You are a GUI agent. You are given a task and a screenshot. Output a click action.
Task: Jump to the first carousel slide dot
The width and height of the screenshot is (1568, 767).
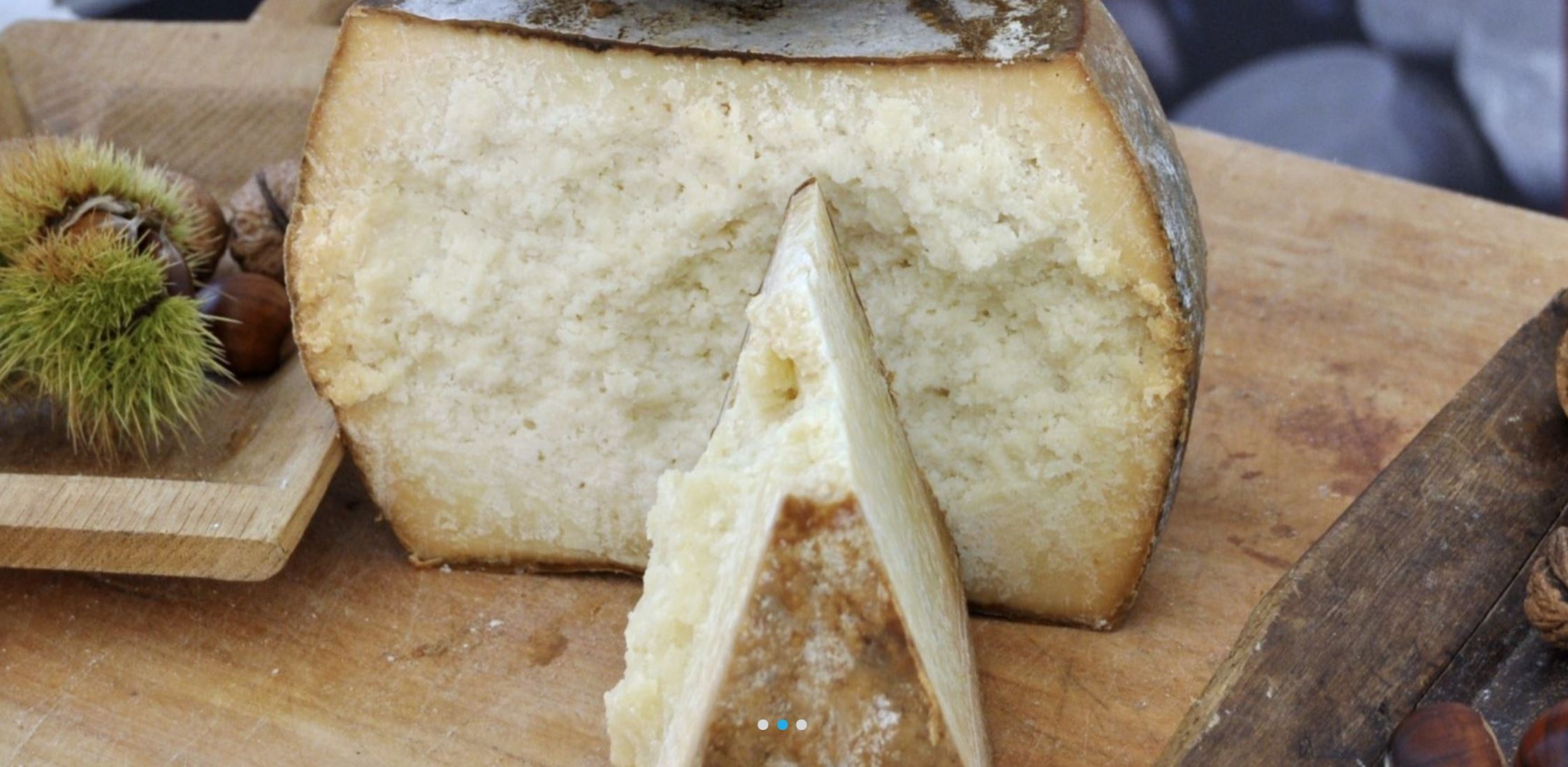coord(763,725)
